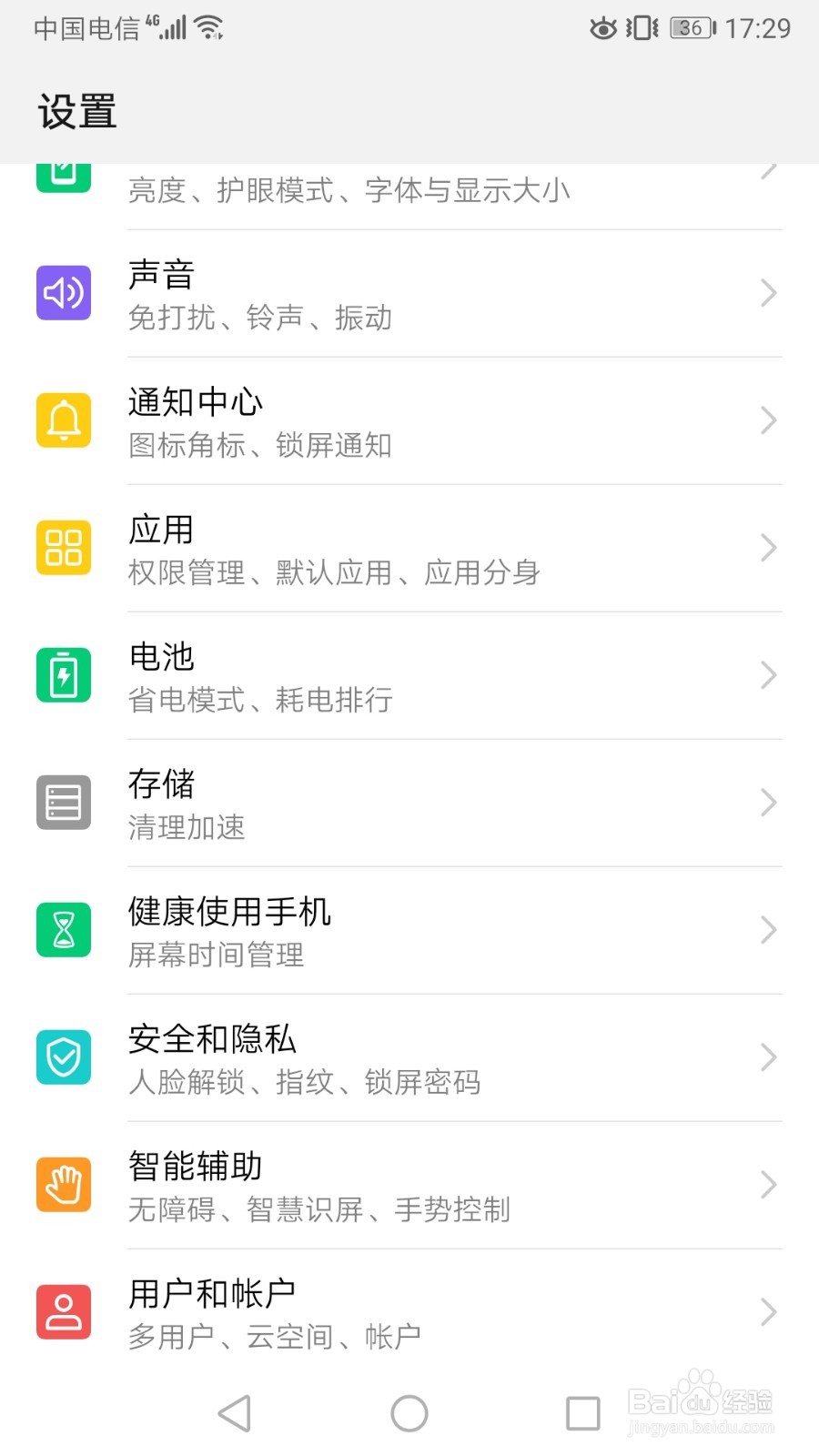Tap the Android back navigation button
Viewport: 819px width, 1456px height.
click(x=235, y=1413)
